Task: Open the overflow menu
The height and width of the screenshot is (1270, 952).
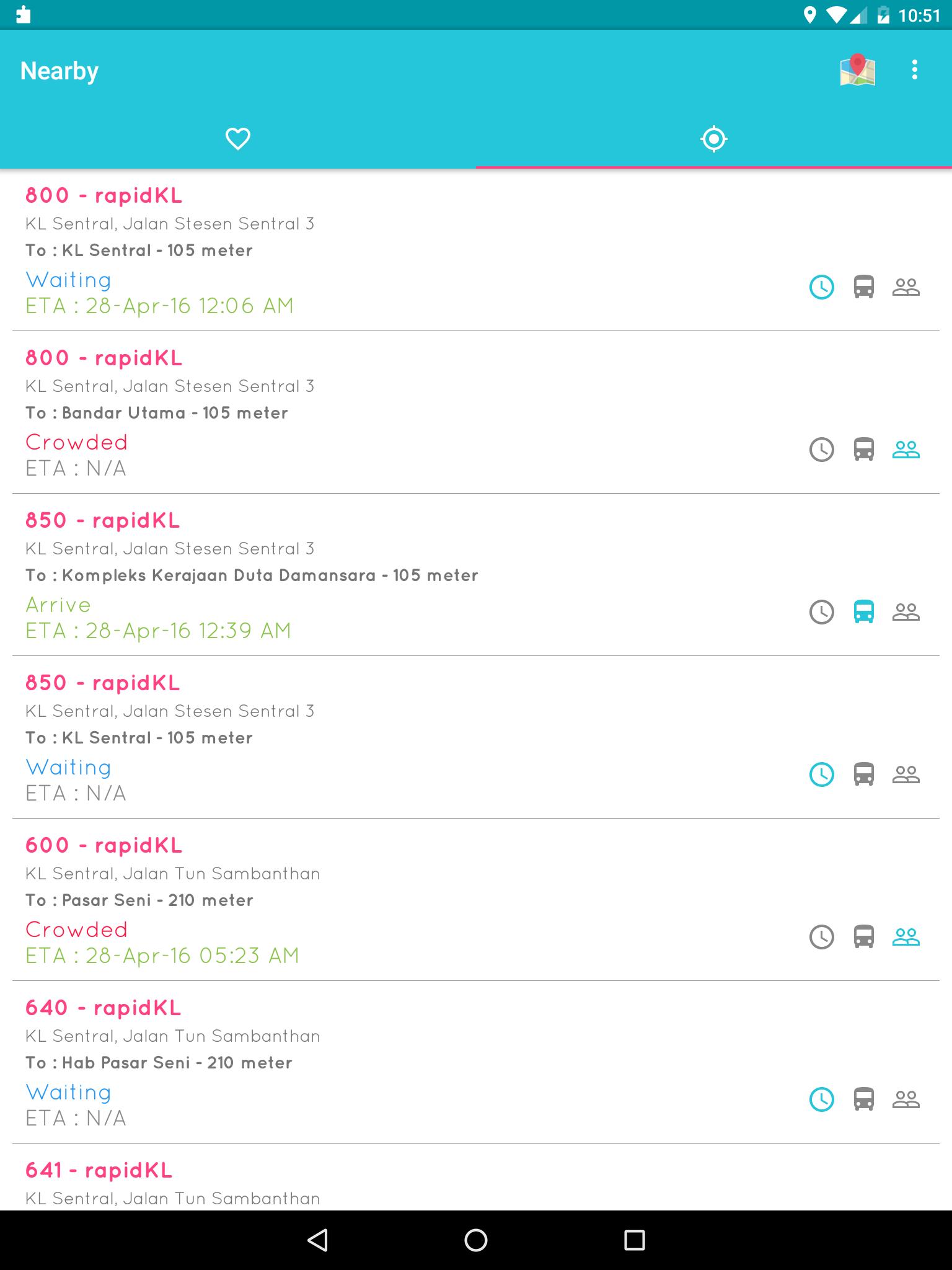Action: coord(914,70)
